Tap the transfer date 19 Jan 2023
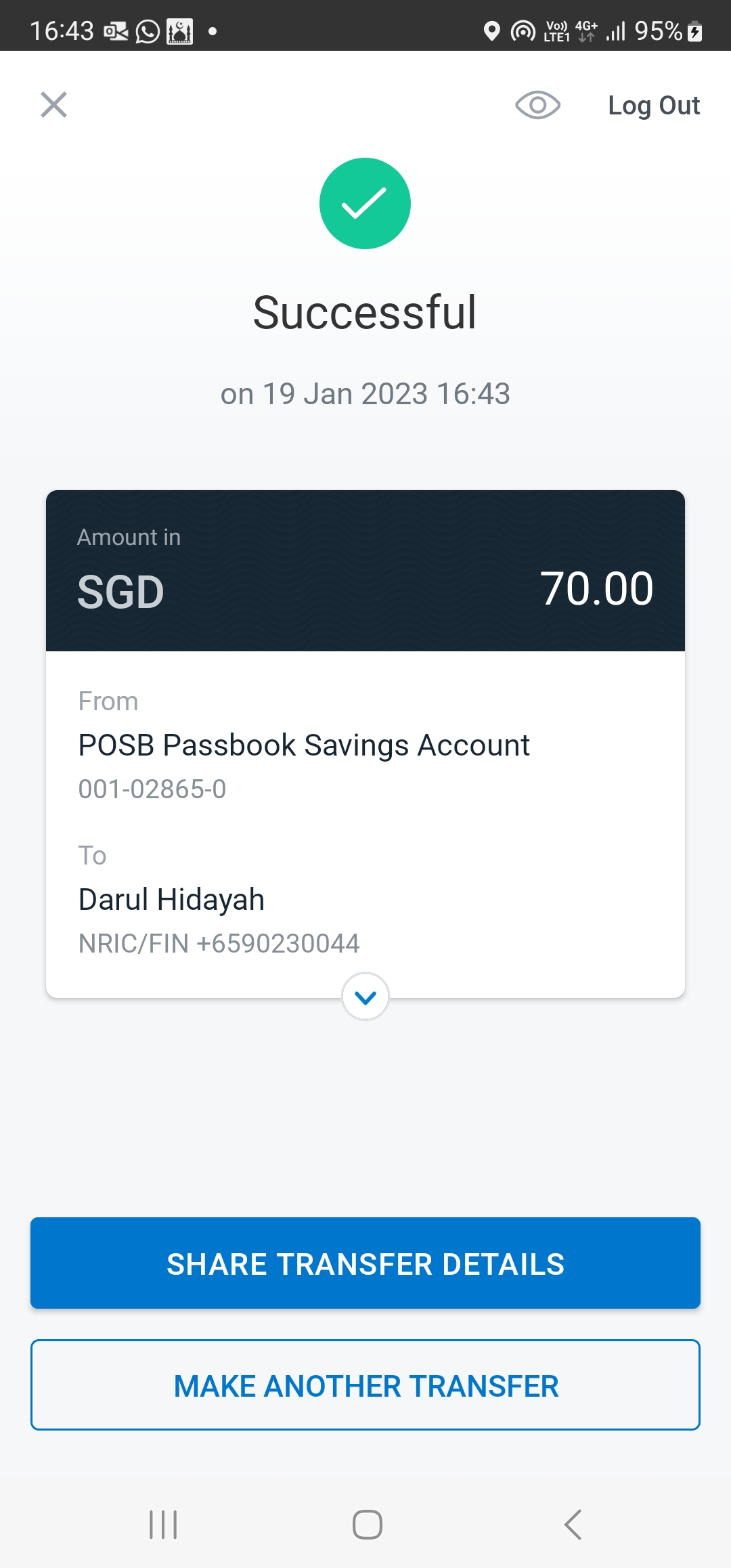 tap(365, 393)
